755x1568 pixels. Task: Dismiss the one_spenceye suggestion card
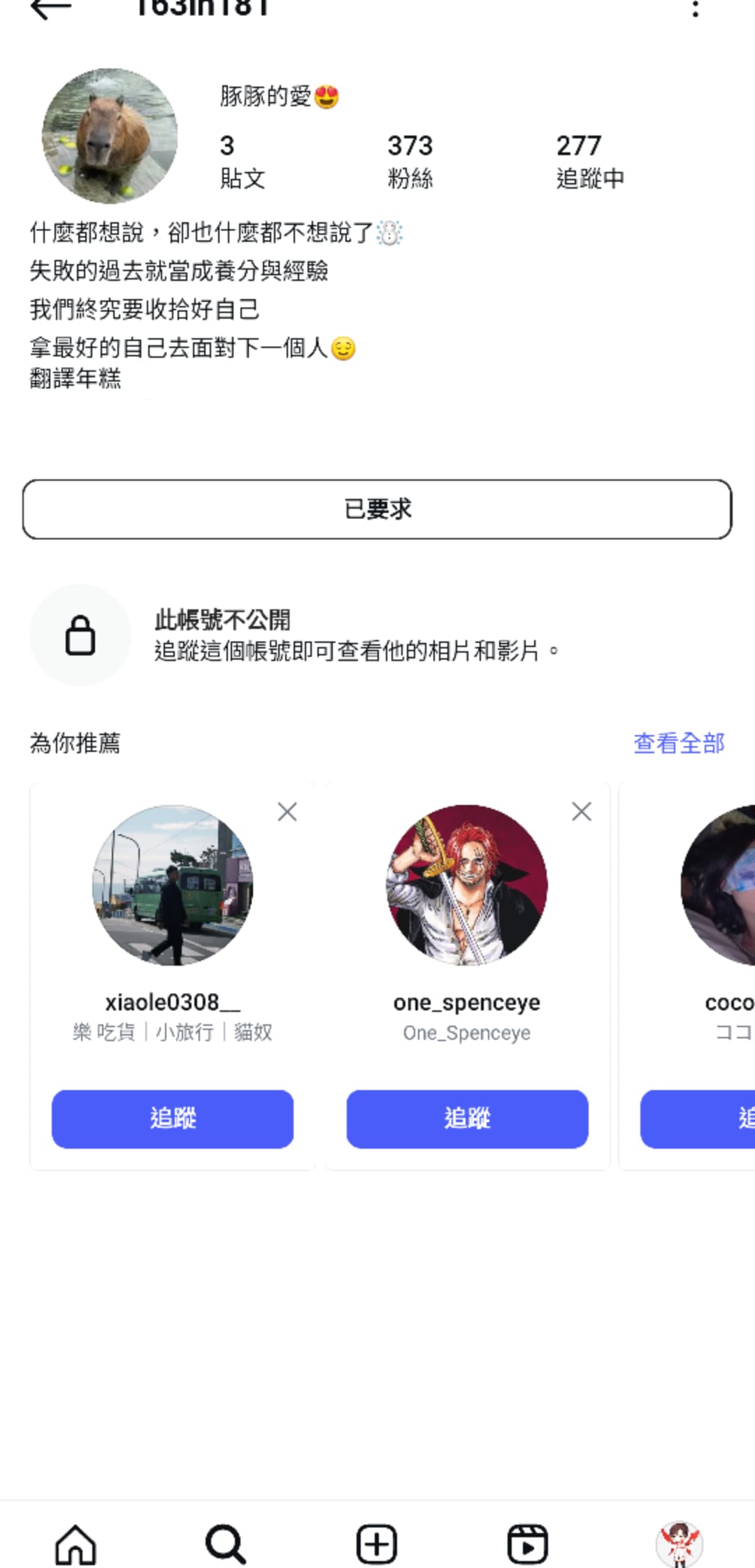pyautogui.click(x=582, y=811)
